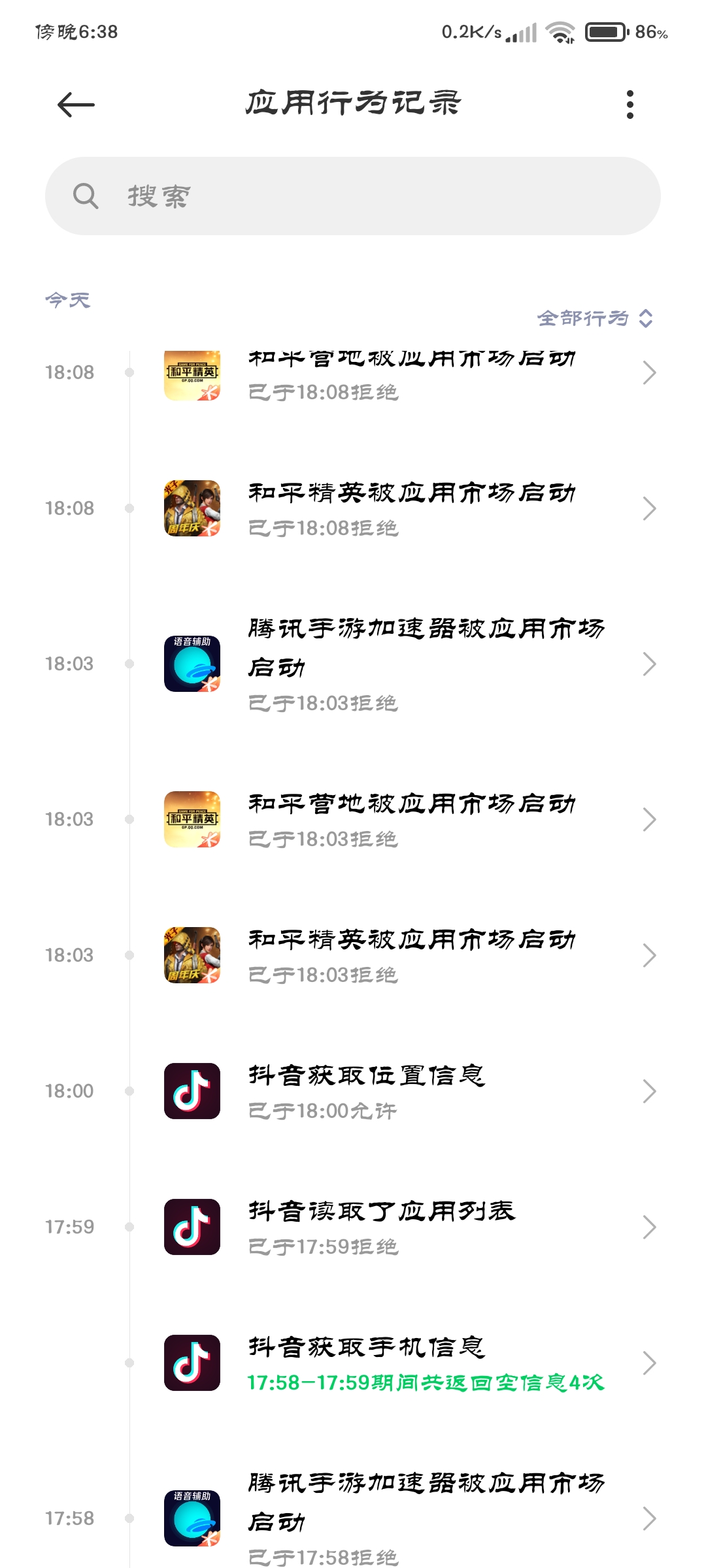Screen dimensions: 706x1568
Task: Open the 18:03 腾讯手游加速器被应用市场启动 record
Action: click(412, 664)
